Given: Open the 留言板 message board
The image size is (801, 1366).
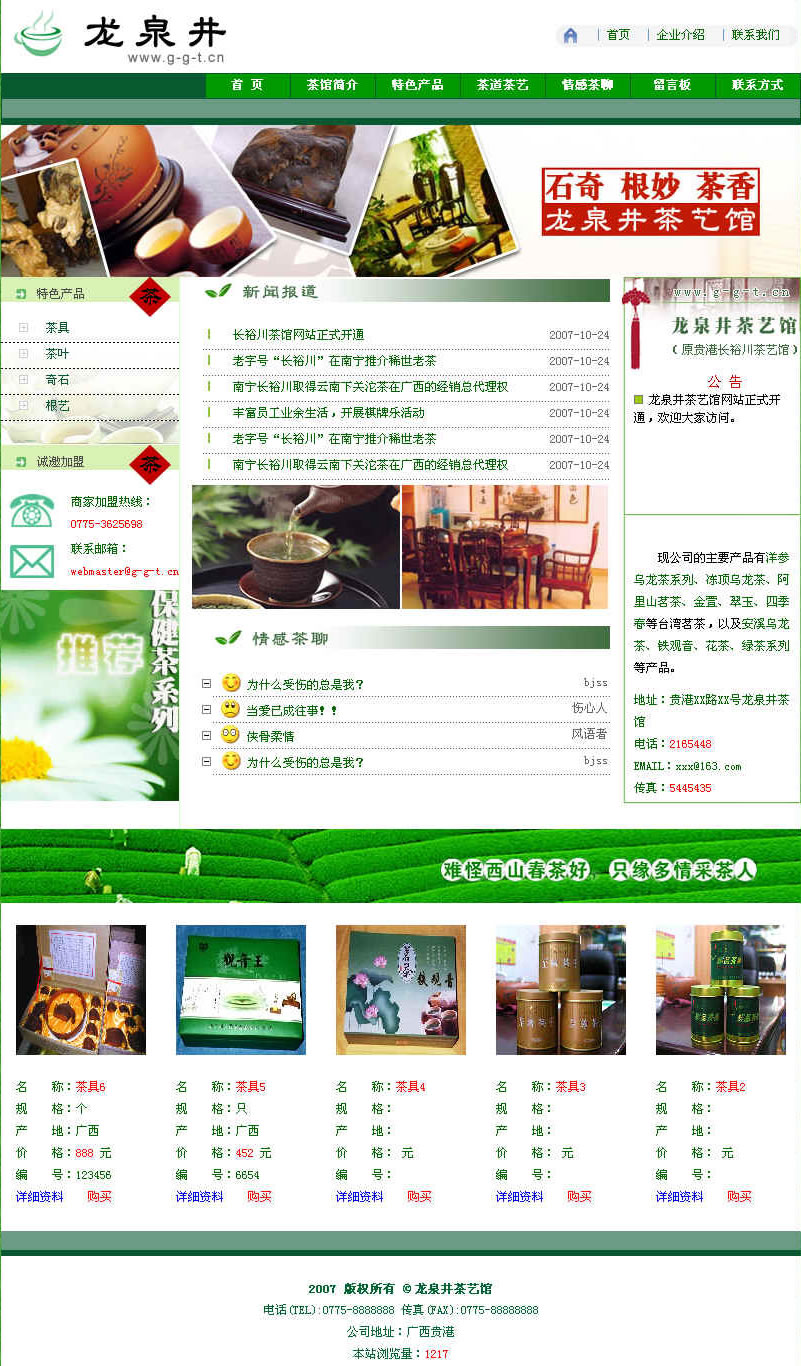Looking at the screenshot, I should tap(672, 85).
